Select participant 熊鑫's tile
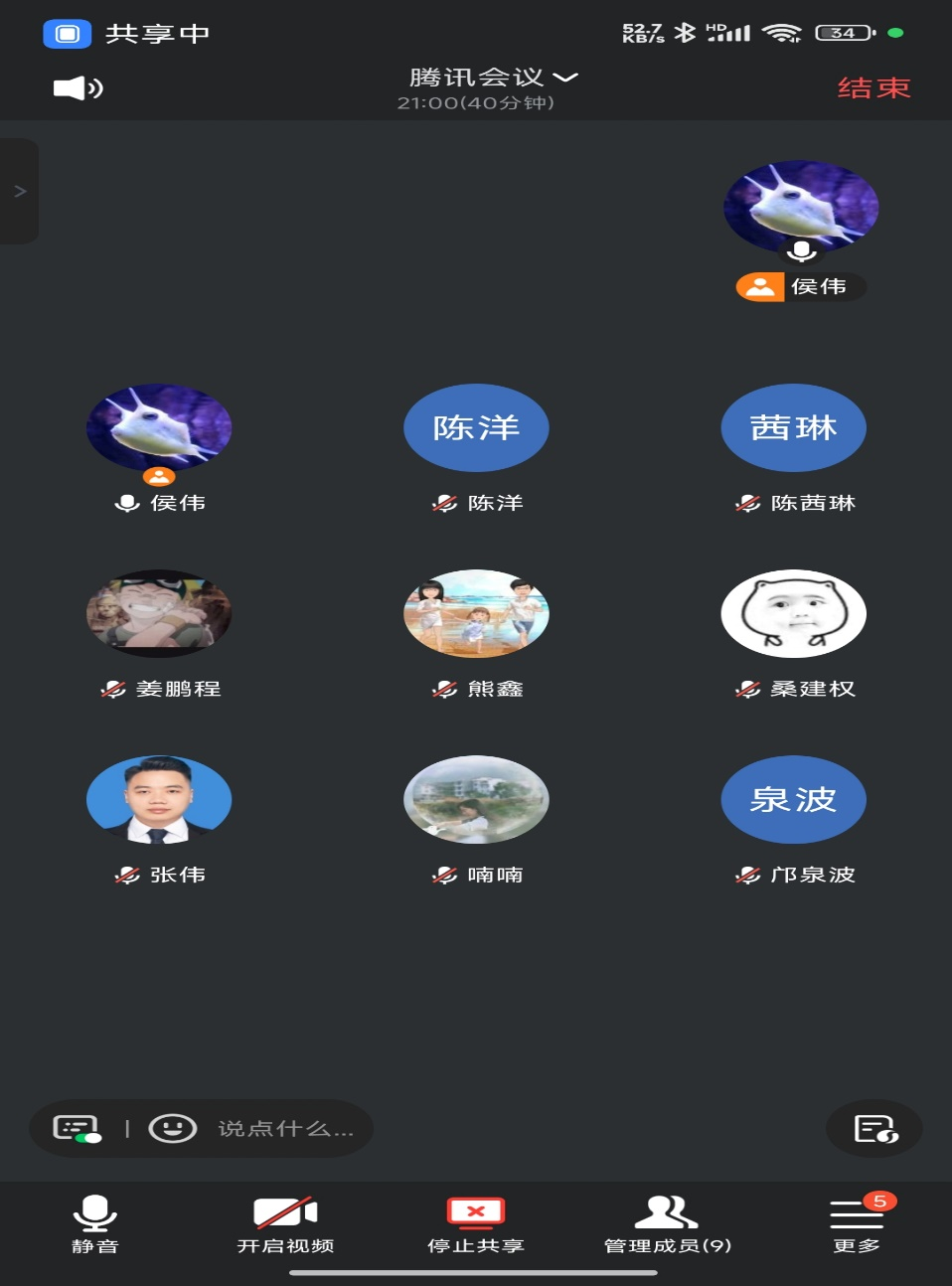Viewport: 952px width, 1286px height. (x=476, y=613)
